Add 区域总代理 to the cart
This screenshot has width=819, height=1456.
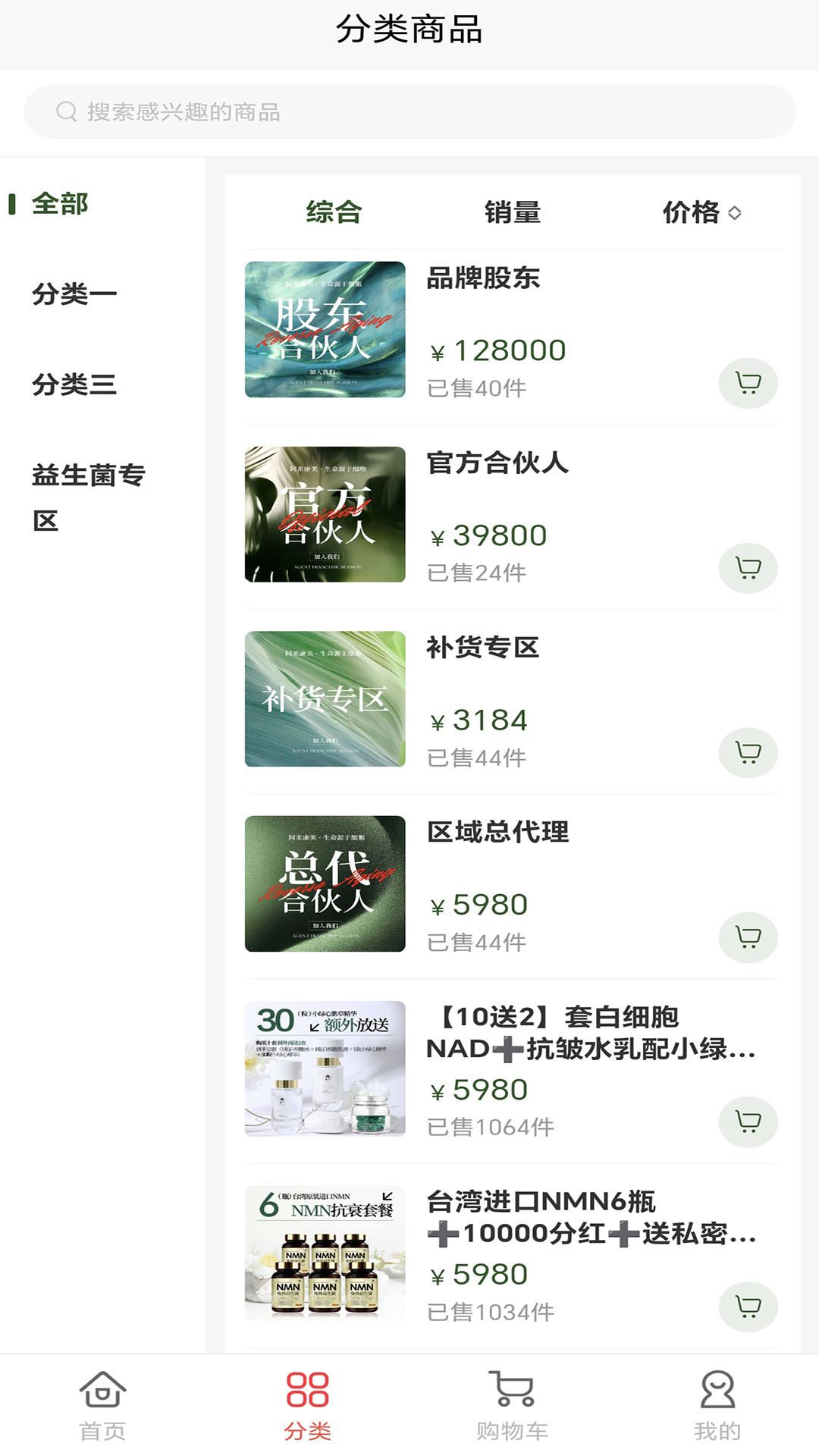point(748,937)
